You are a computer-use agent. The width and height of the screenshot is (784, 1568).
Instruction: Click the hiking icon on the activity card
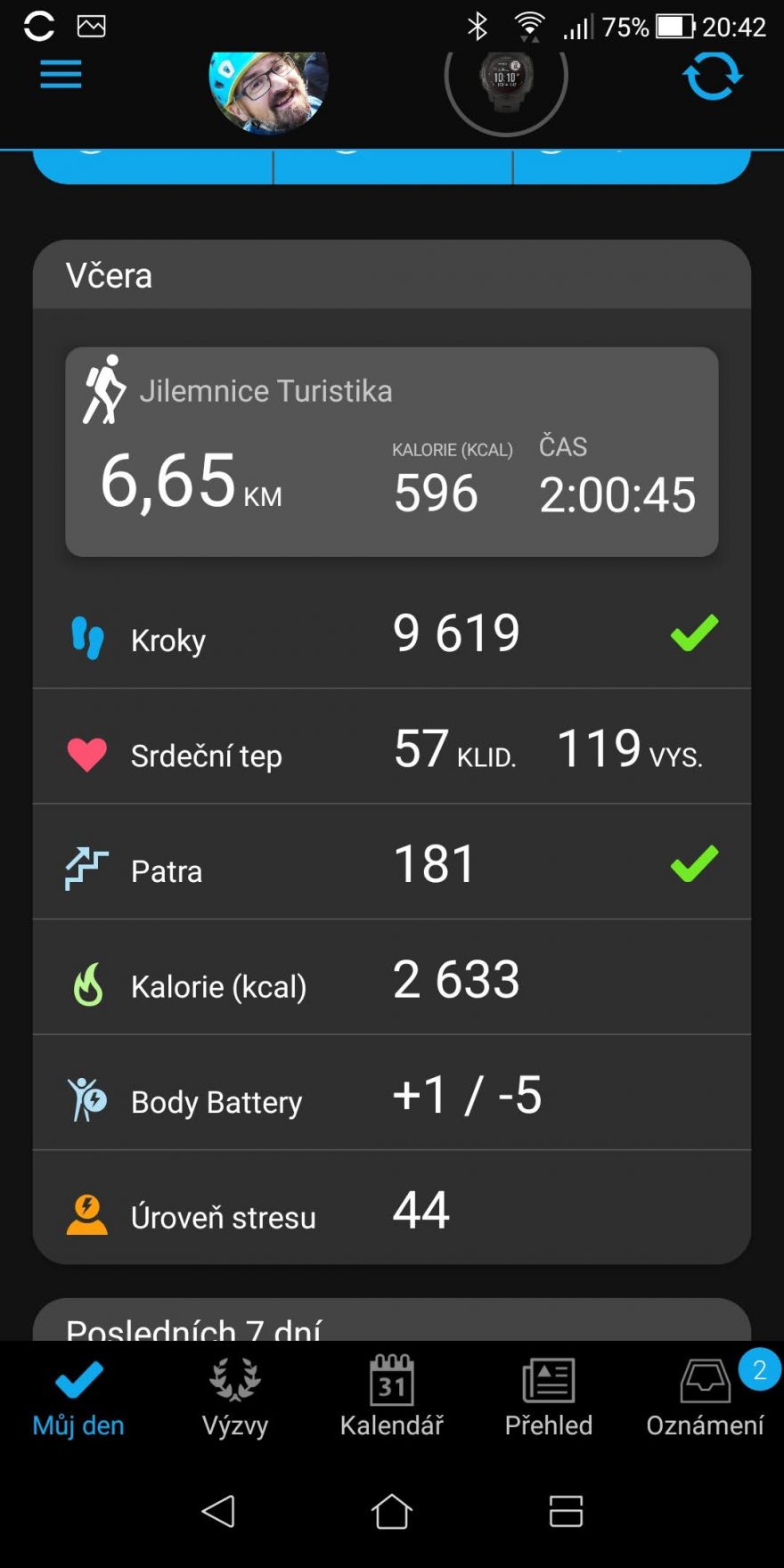point(104,385)
